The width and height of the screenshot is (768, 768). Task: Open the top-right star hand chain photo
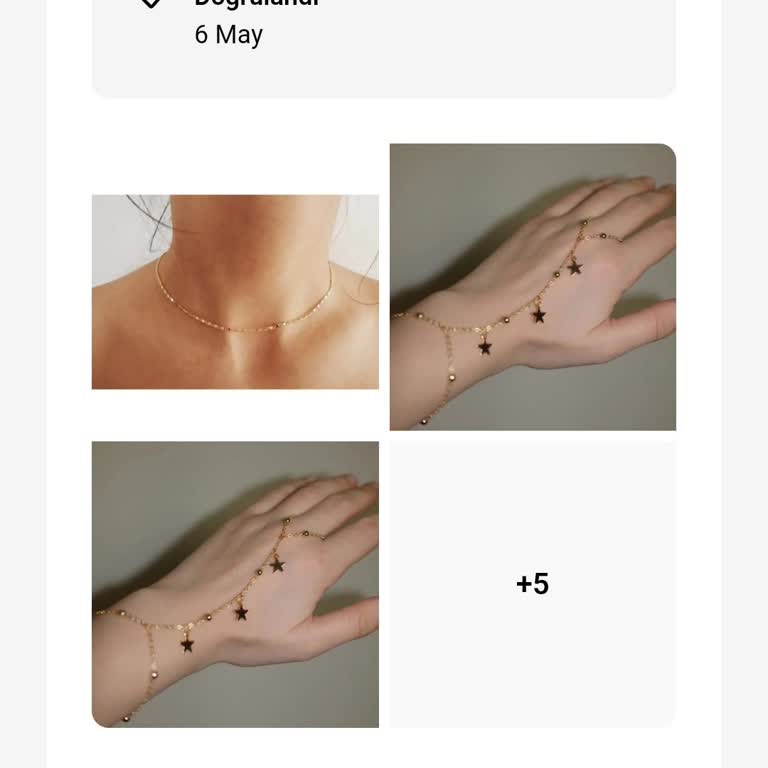point(532,287)
